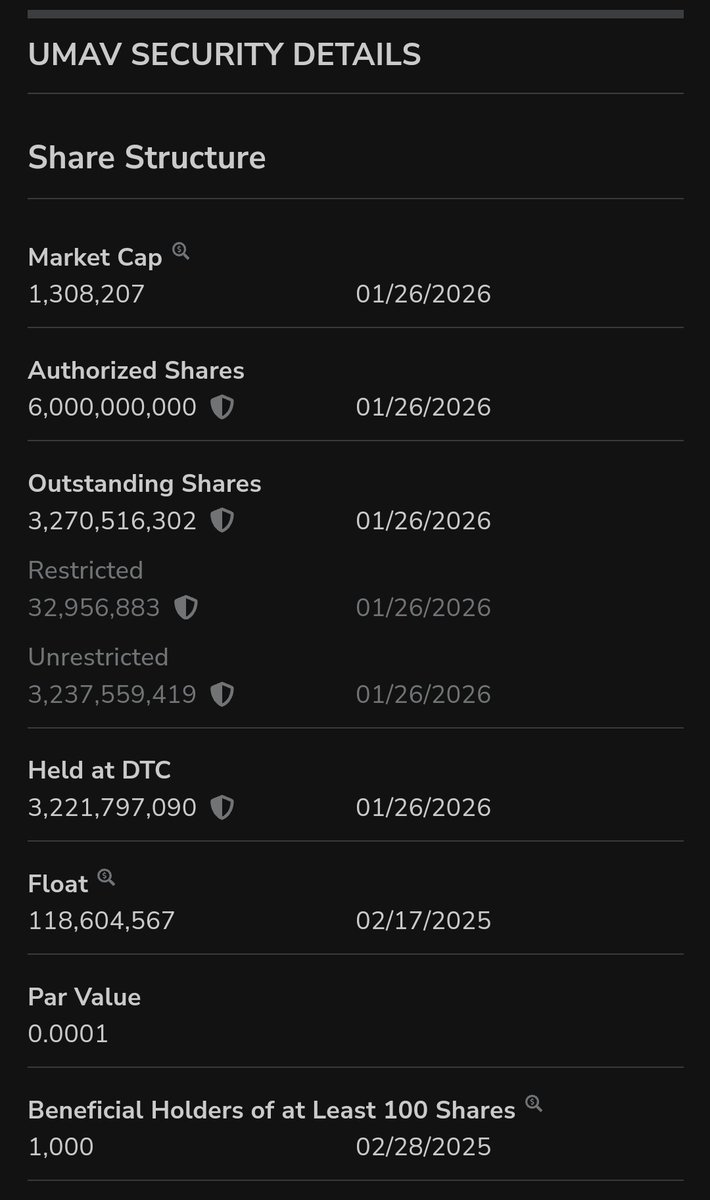Tap the info icon beside Beneficial Holders
Screen dimensions: 710x1200
[534, 1104]
